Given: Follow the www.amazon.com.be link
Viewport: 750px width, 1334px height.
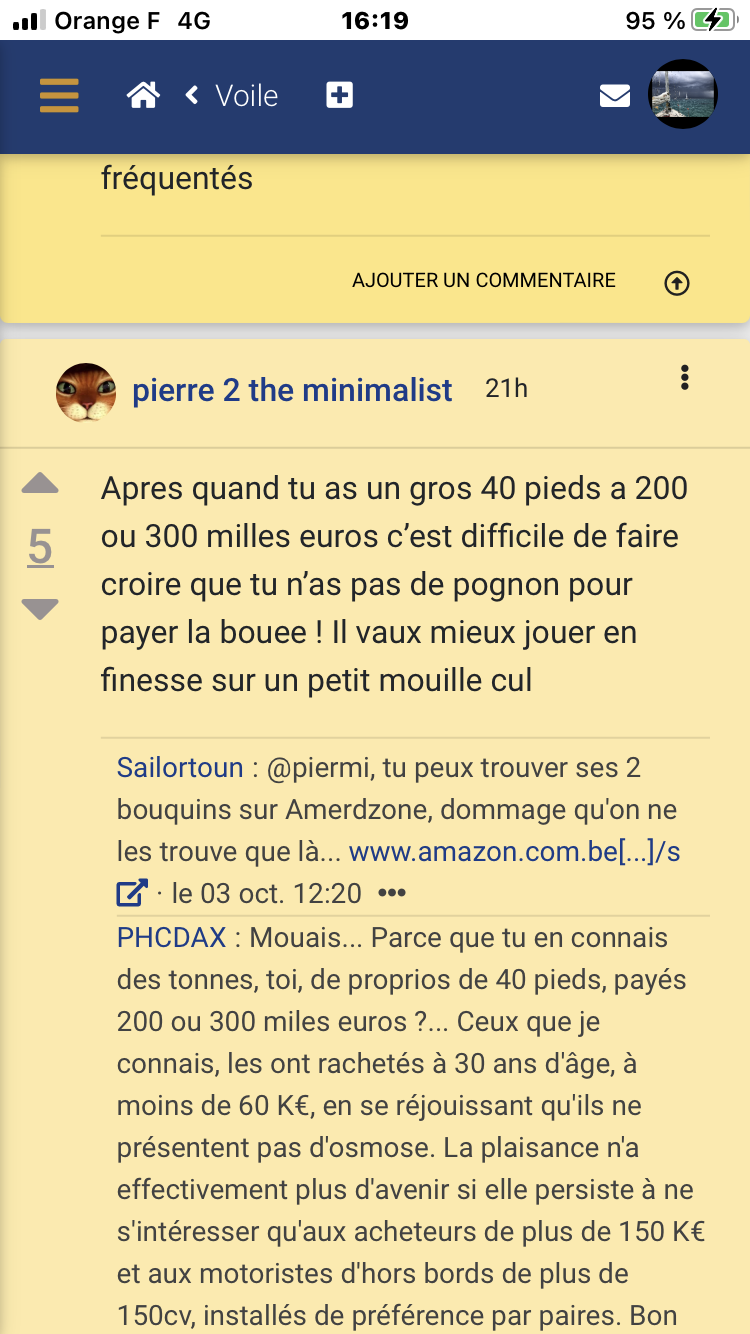Looking at the screenshot, I should [514, 852].
